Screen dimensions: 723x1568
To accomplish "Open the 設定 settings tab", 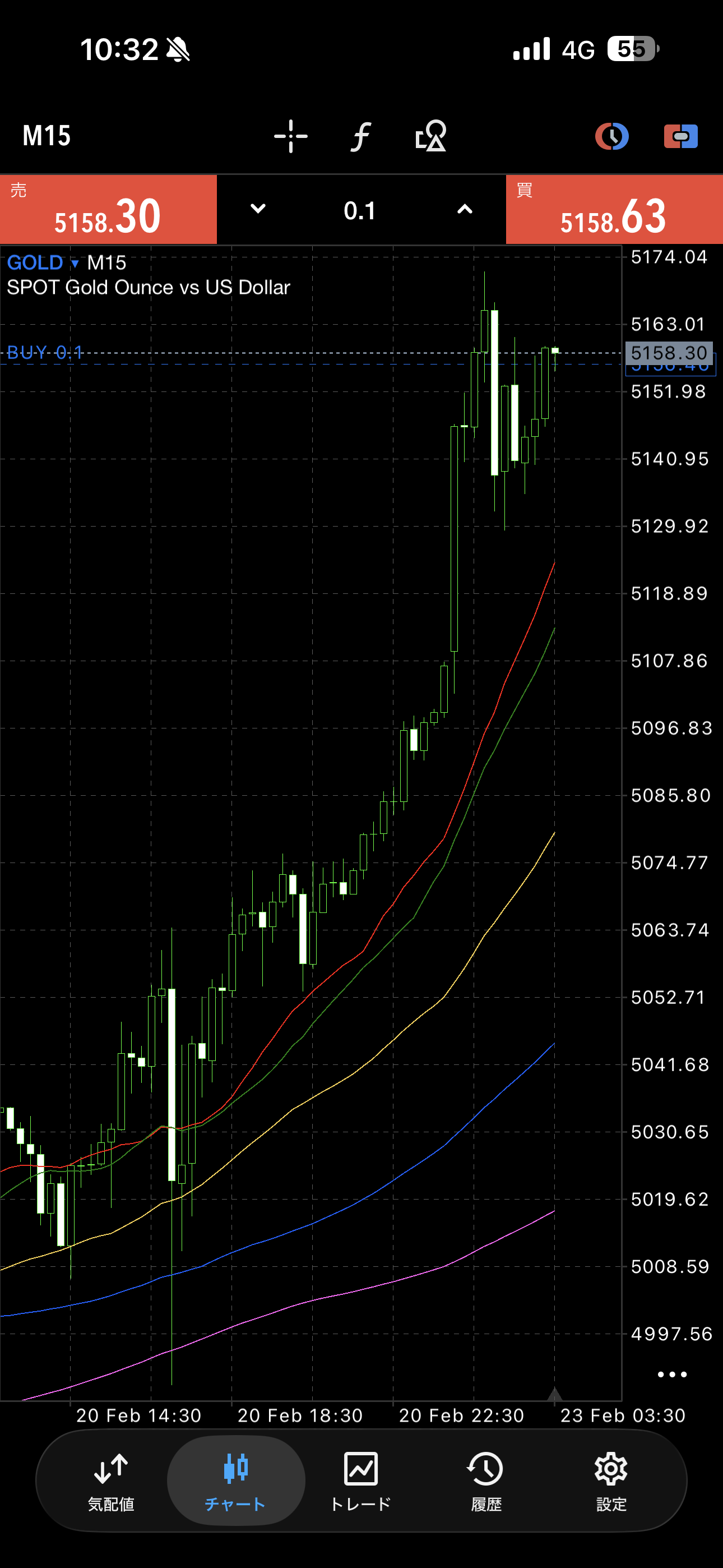I will tap(611, 1480).
